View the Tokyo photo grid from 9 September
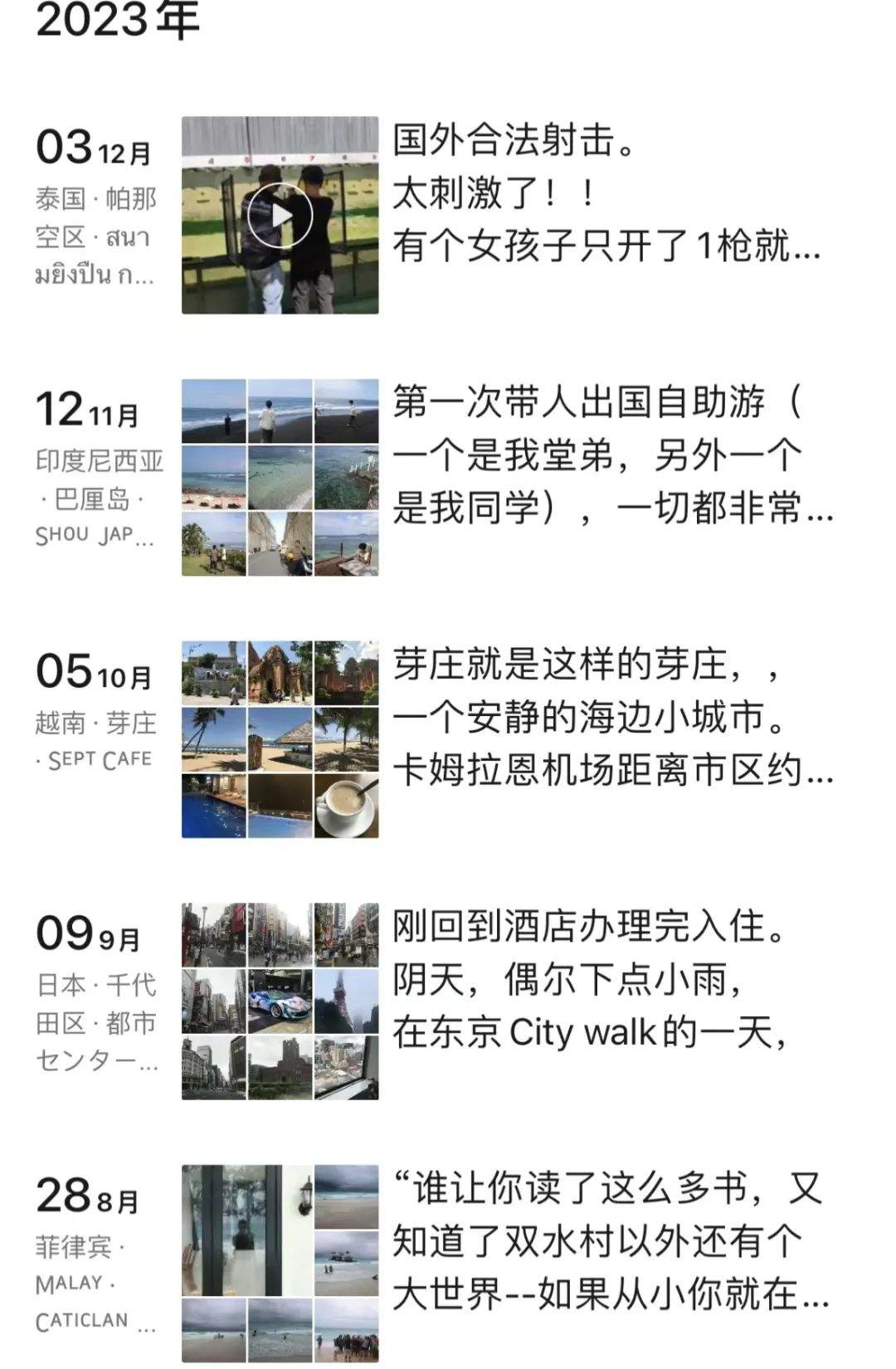 [280, 1001]
